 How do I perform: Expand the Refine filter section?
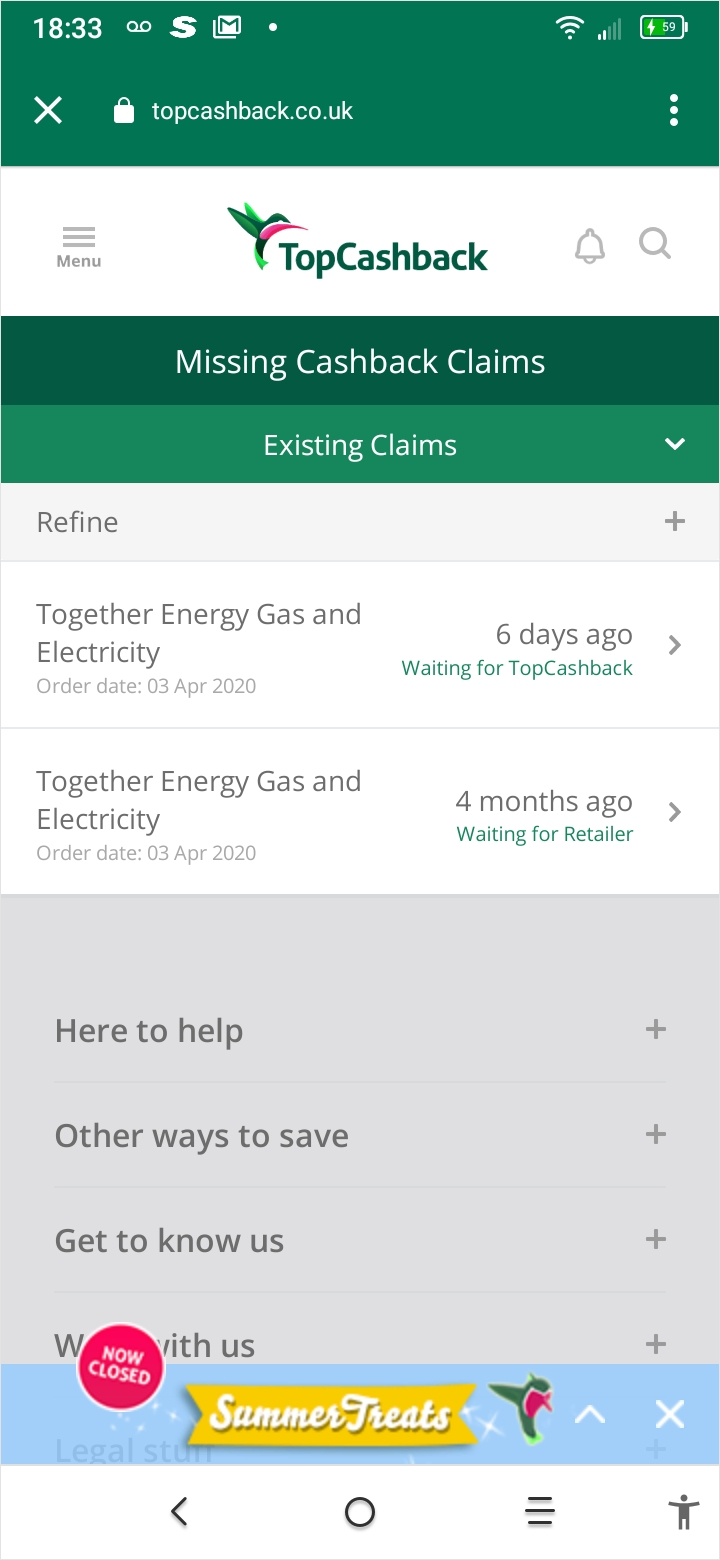[360, 522]
